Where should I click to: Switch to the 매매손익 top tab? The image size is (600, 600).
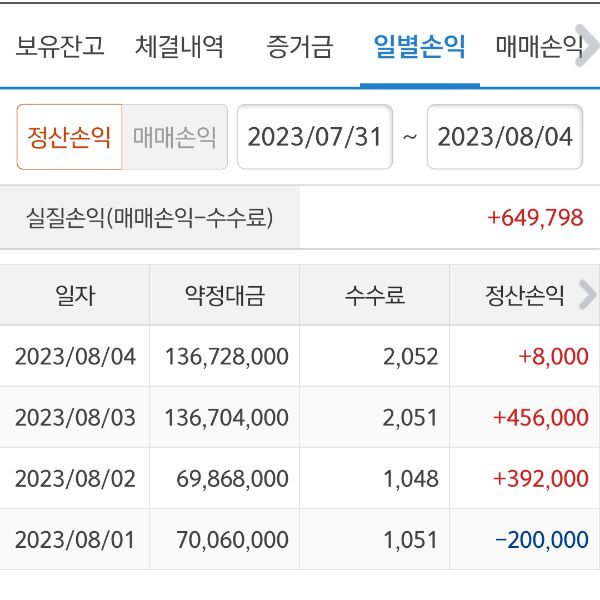click(537, 47)
